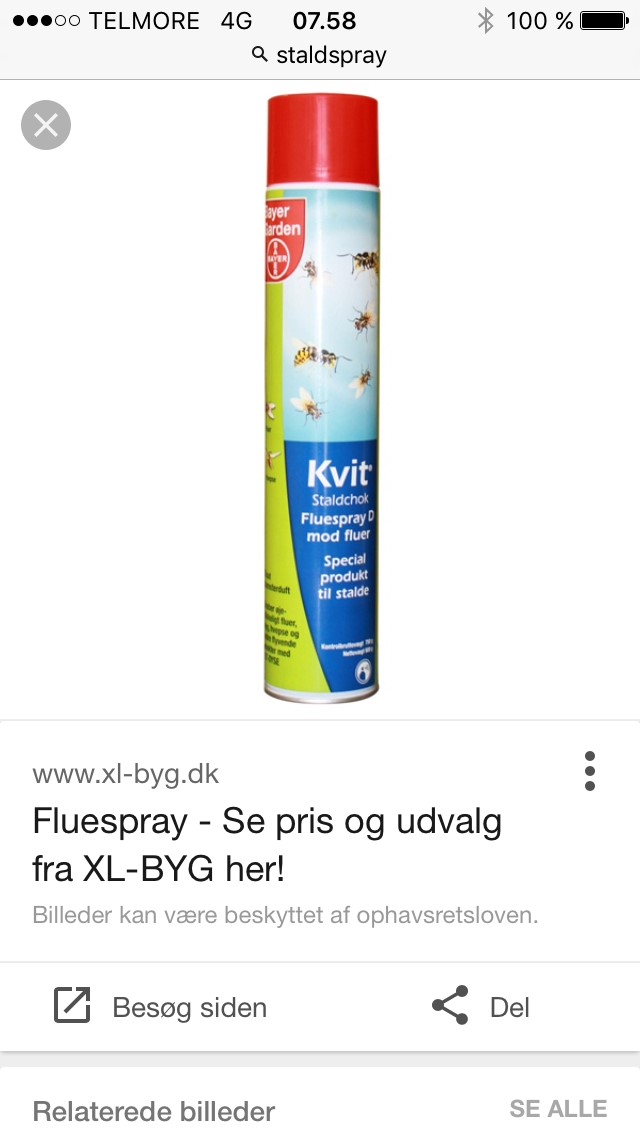The width and height of the screenshot is (640, 1136).
Task: Share the image with Del
Action: 480,1006
